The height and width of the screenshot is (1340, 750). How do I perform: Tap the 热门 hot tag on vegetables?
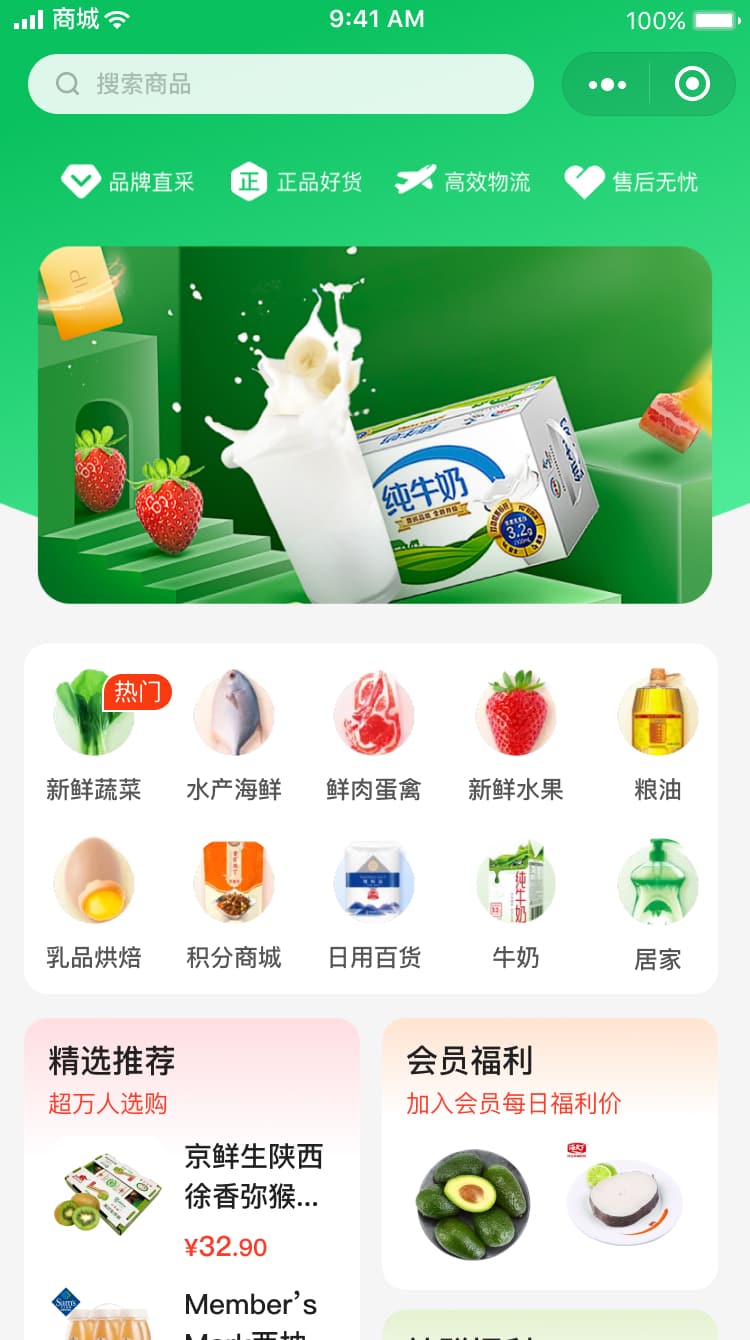(x=135, y=690)
